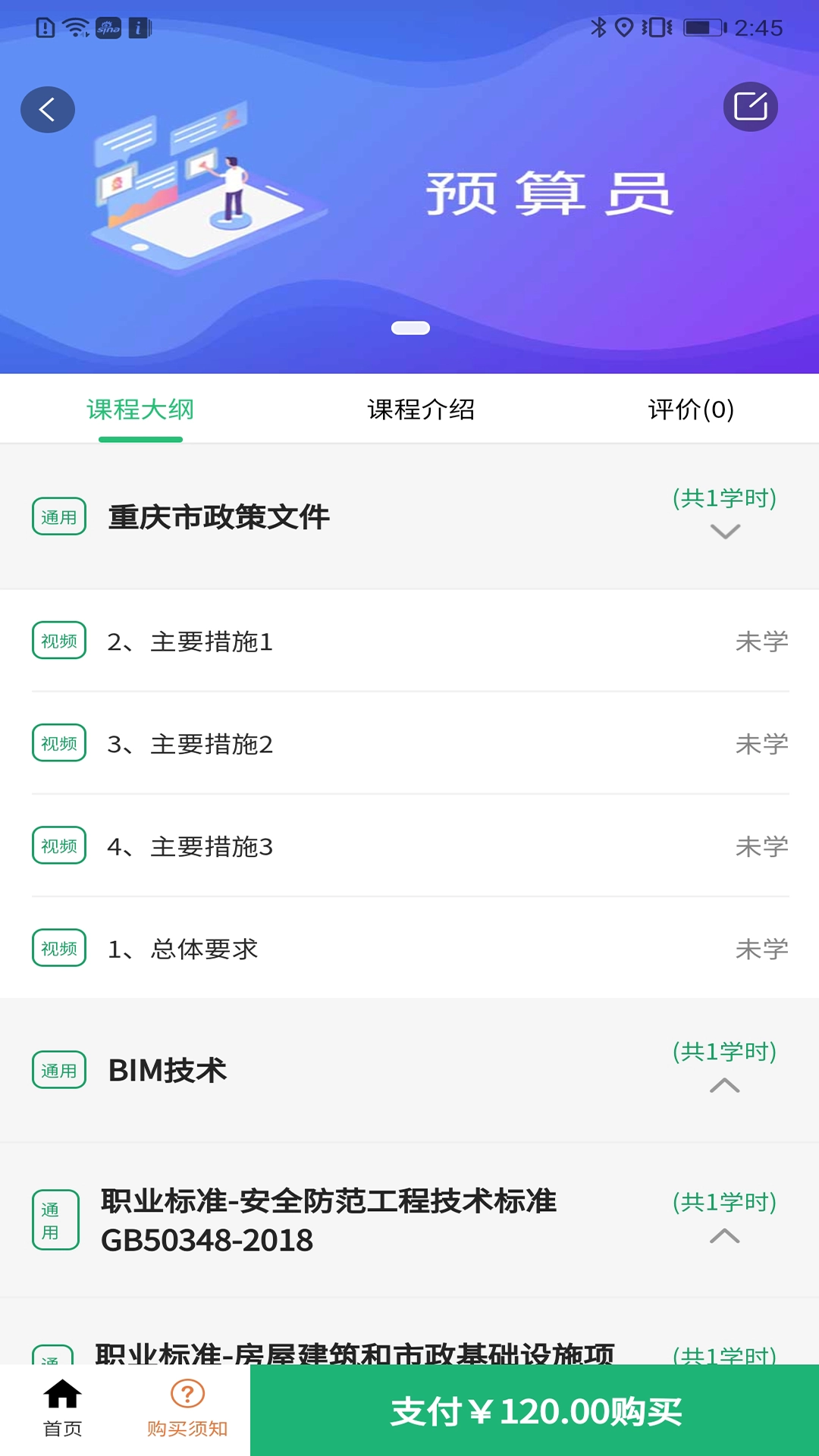Open the 评价(0) tab
The width and height of the screenshot is (819, 1456).
click(689, 408)
